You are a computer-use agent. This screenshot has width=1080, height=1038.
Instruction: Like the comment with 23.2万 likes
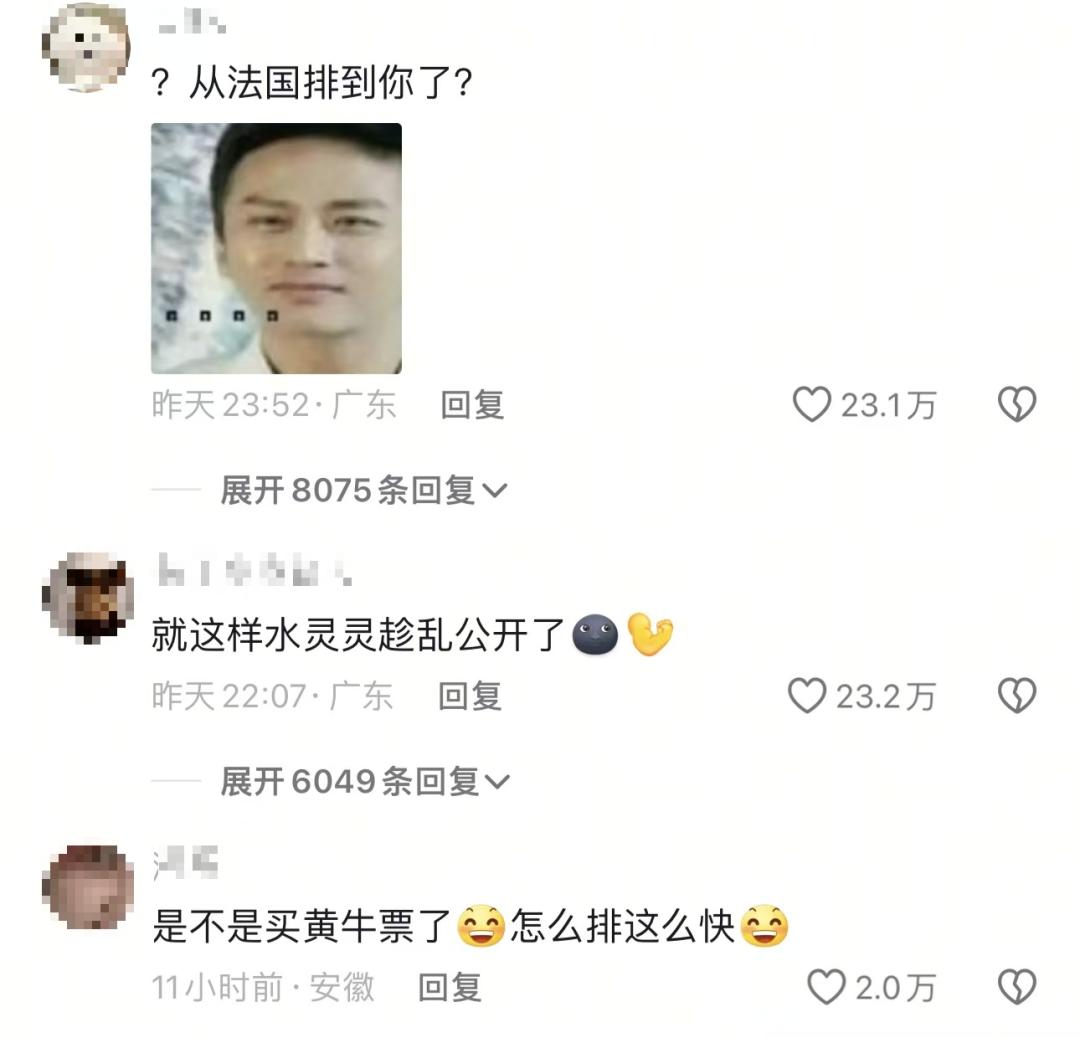808,696
